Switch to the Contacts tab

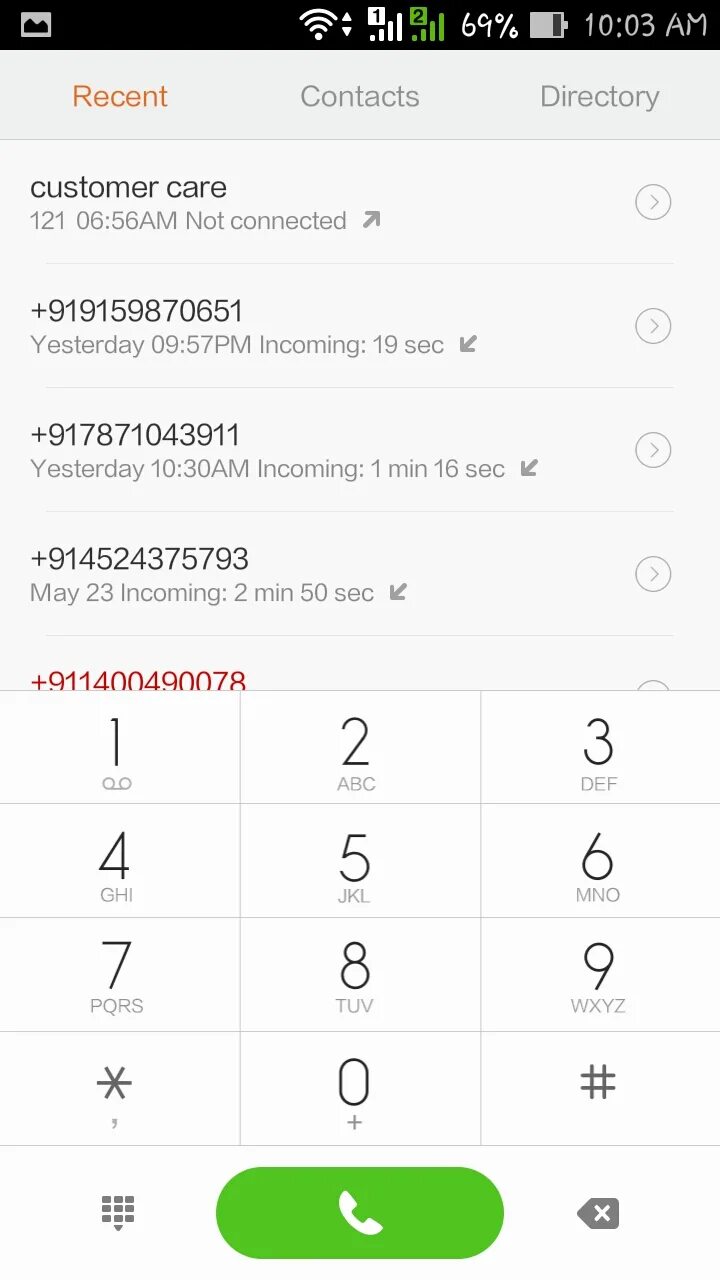tap(359, 96)
